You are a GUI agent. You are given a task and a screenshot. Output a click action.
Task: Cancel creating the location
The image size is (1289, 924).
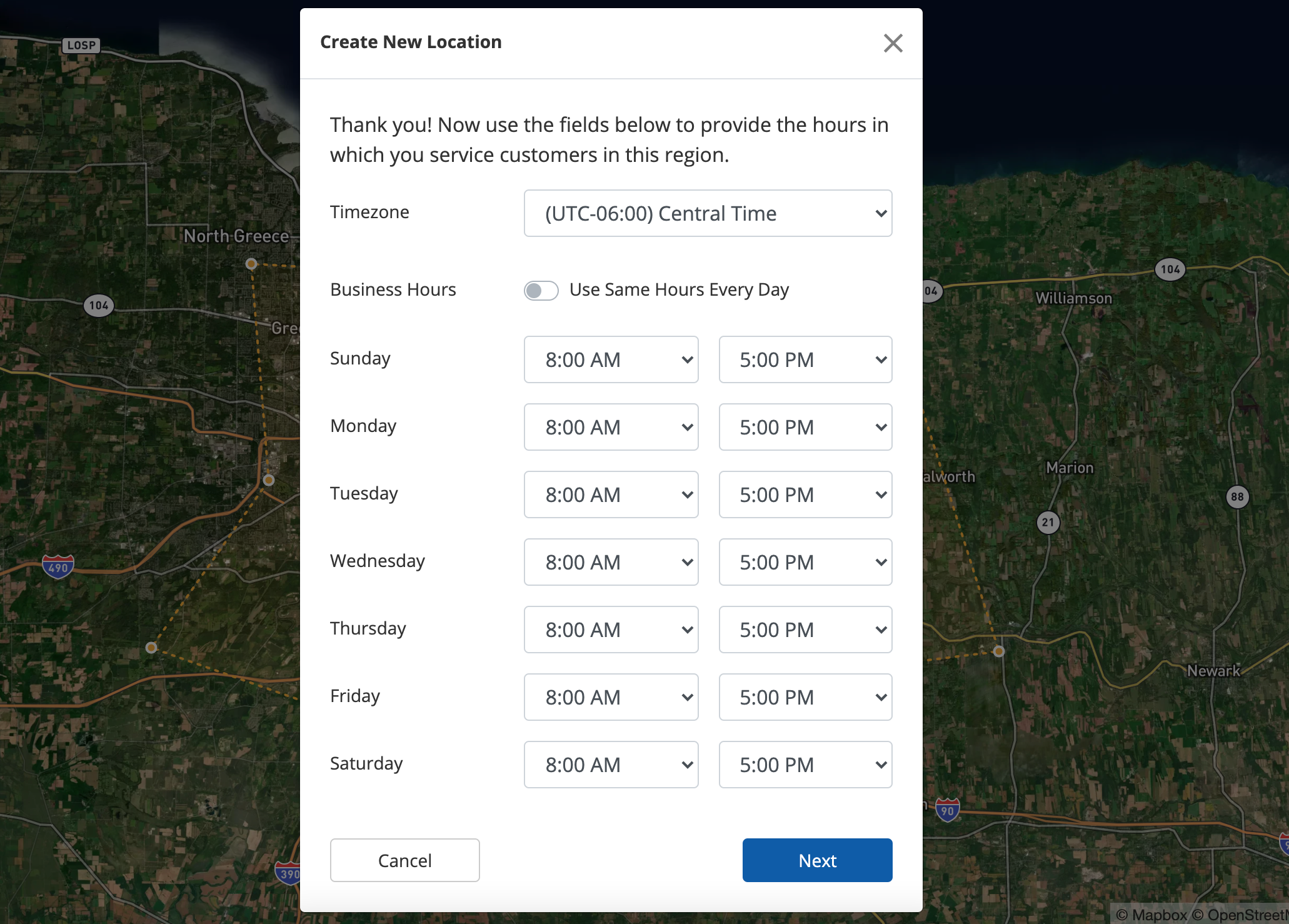(x=404, y=860)
